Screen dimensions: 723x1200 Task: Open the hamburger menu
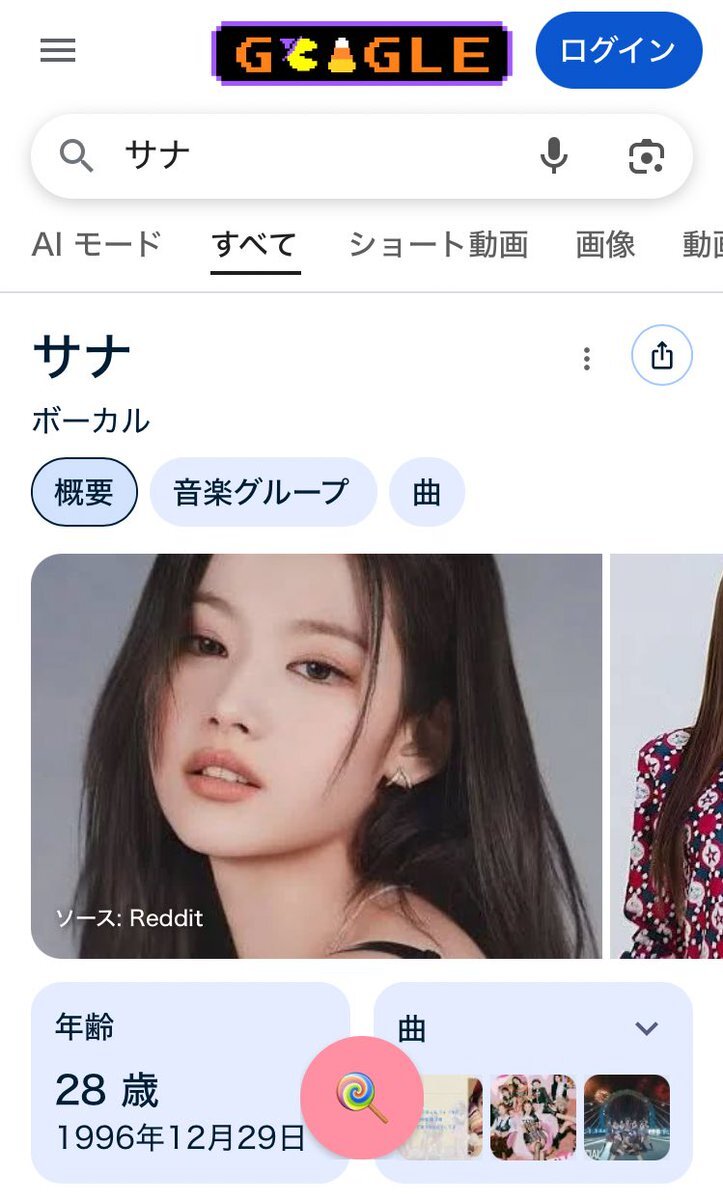[x=58, y=51]
